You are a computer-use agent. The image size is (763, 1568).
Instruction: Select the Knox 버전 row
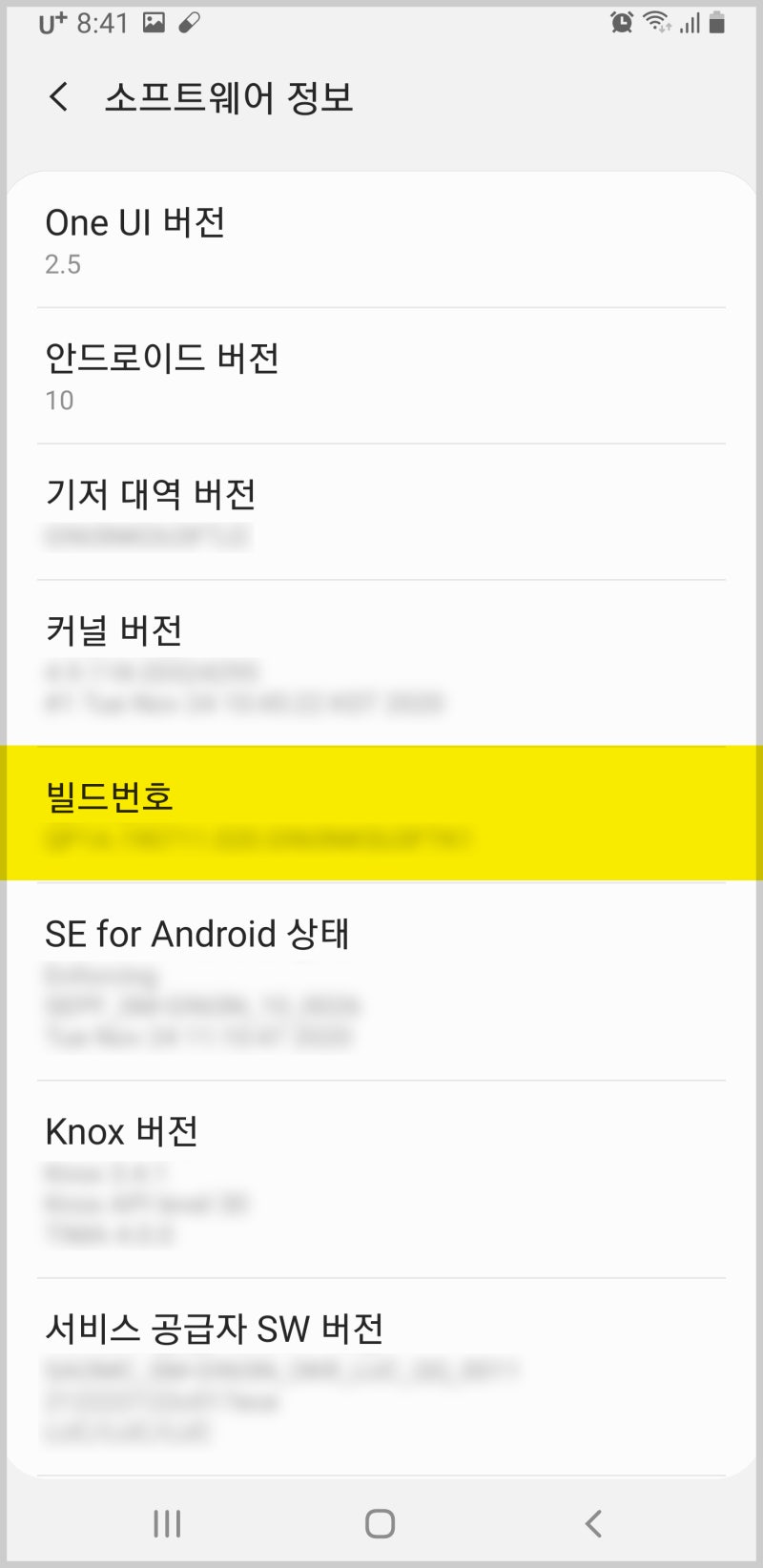pos(381,1180)
